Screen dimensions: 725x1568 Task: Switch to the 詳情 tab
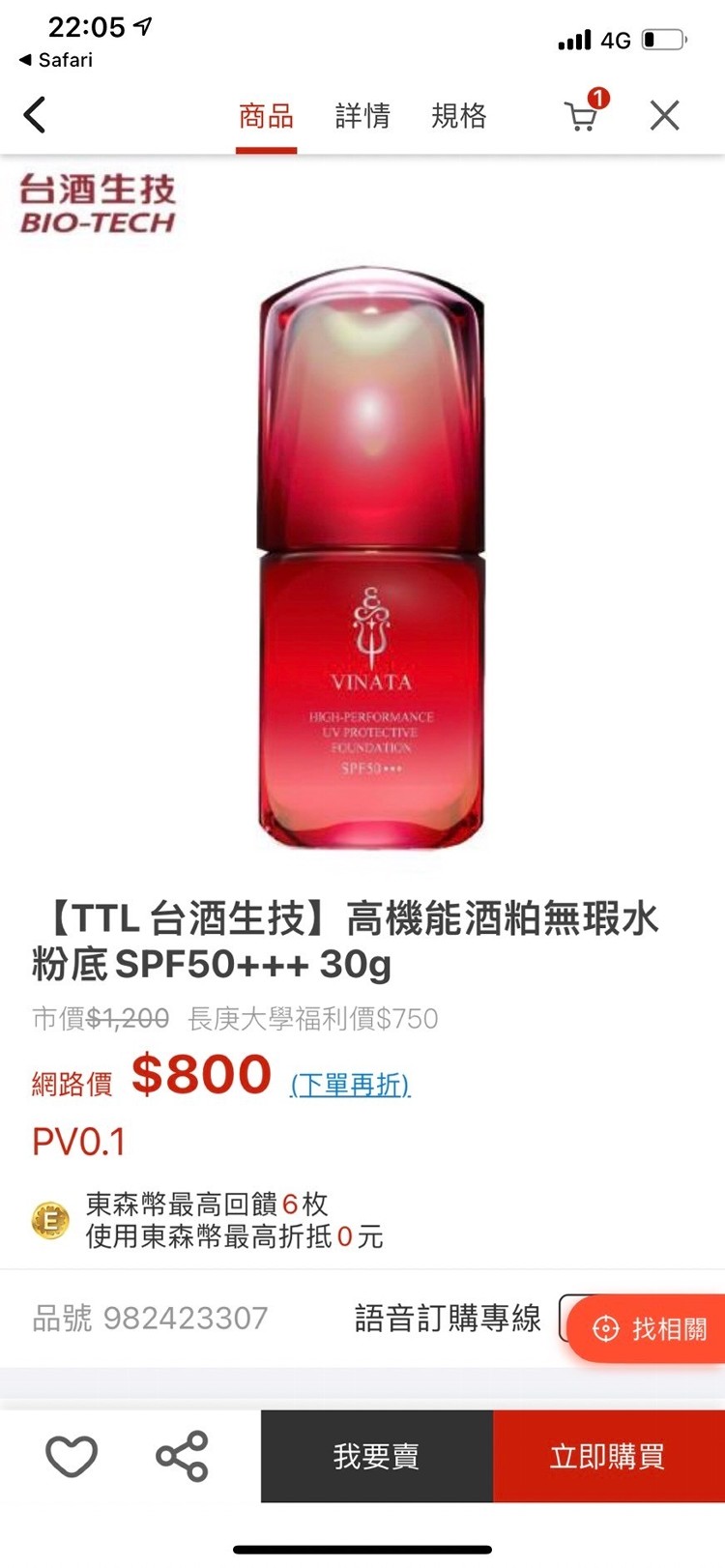[x=362, y=116]
